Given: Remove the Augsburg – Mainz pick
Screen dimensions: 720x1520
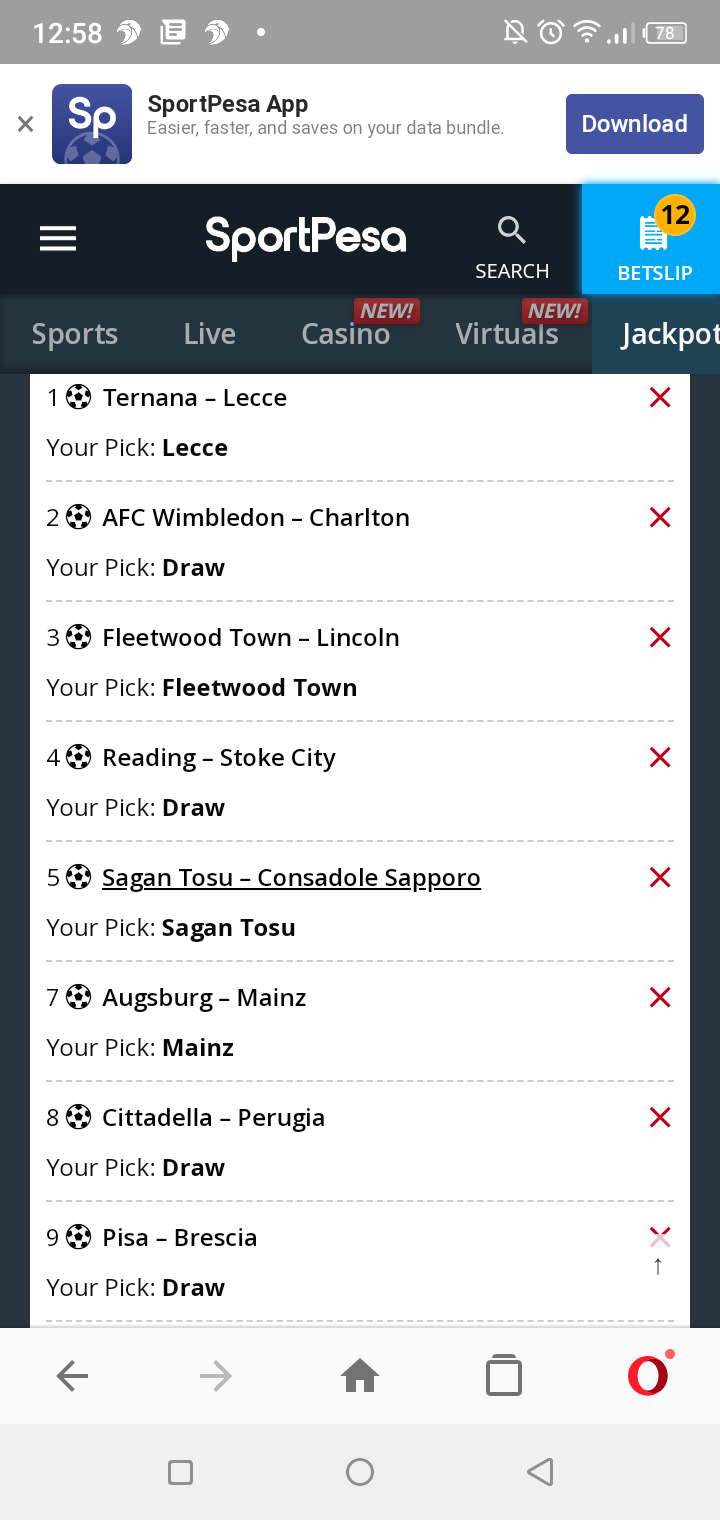Looking at the screenshot, I should pos(660,998).
